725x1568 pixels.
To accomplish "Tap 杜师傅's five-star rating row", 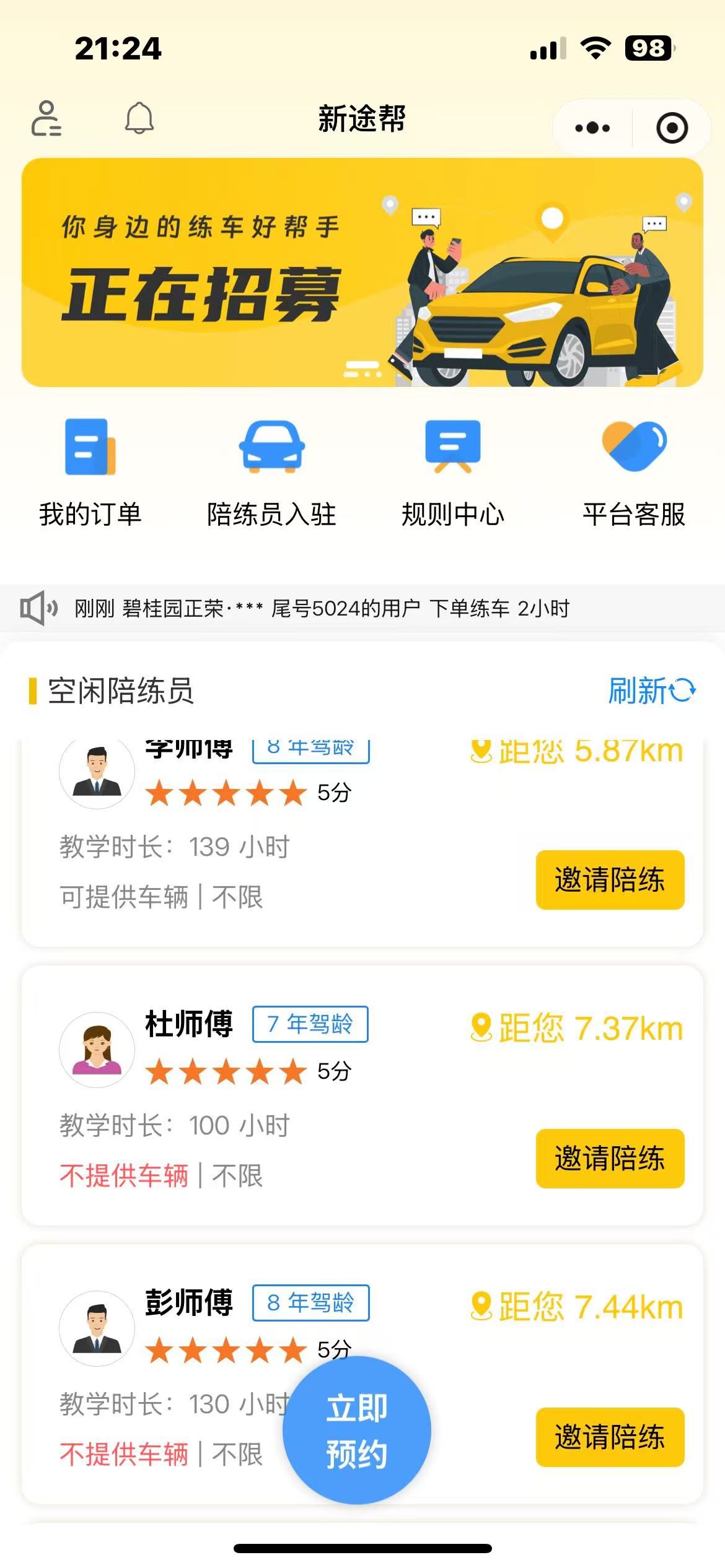I will click(226, 1073).
